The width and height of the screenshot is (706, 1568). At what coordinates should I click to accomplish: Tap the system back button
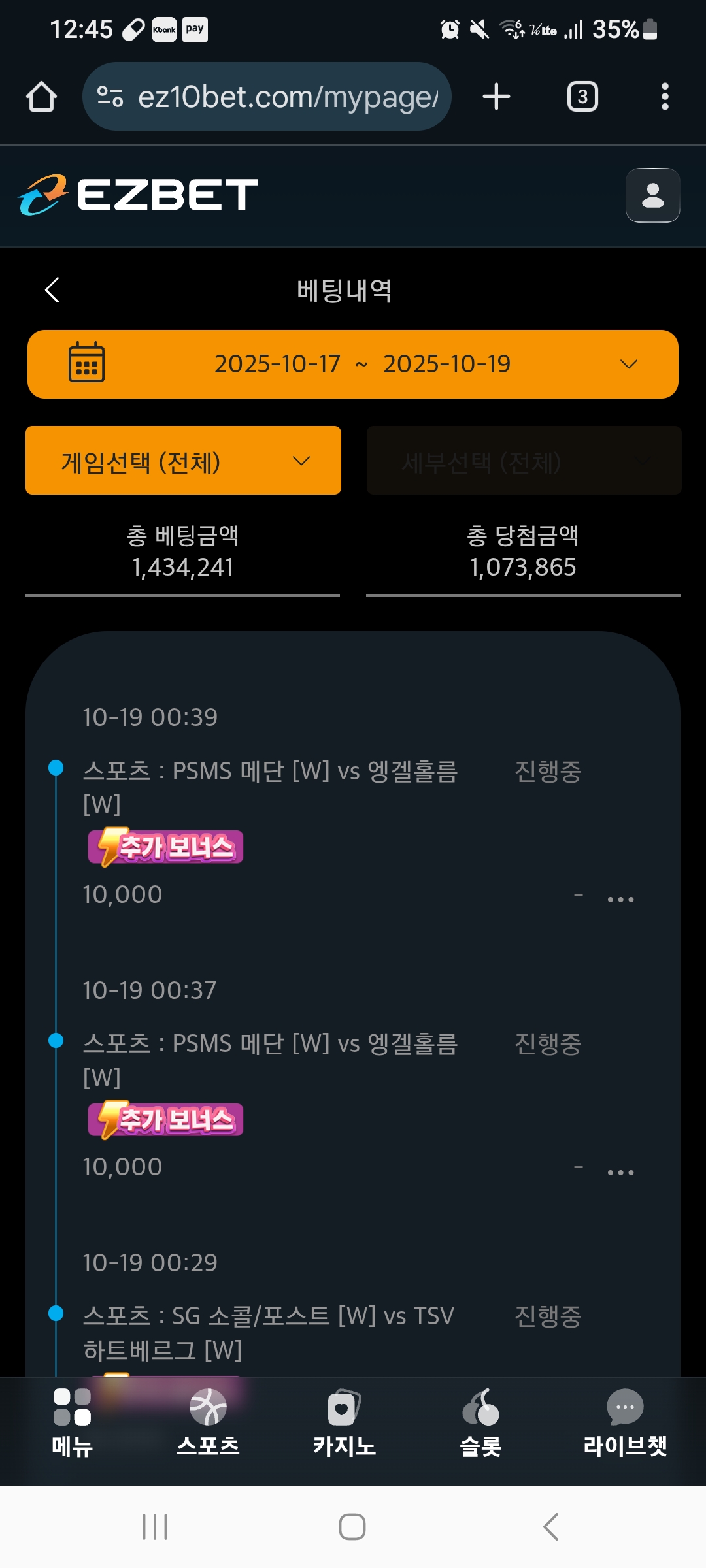pos(550,1527)
